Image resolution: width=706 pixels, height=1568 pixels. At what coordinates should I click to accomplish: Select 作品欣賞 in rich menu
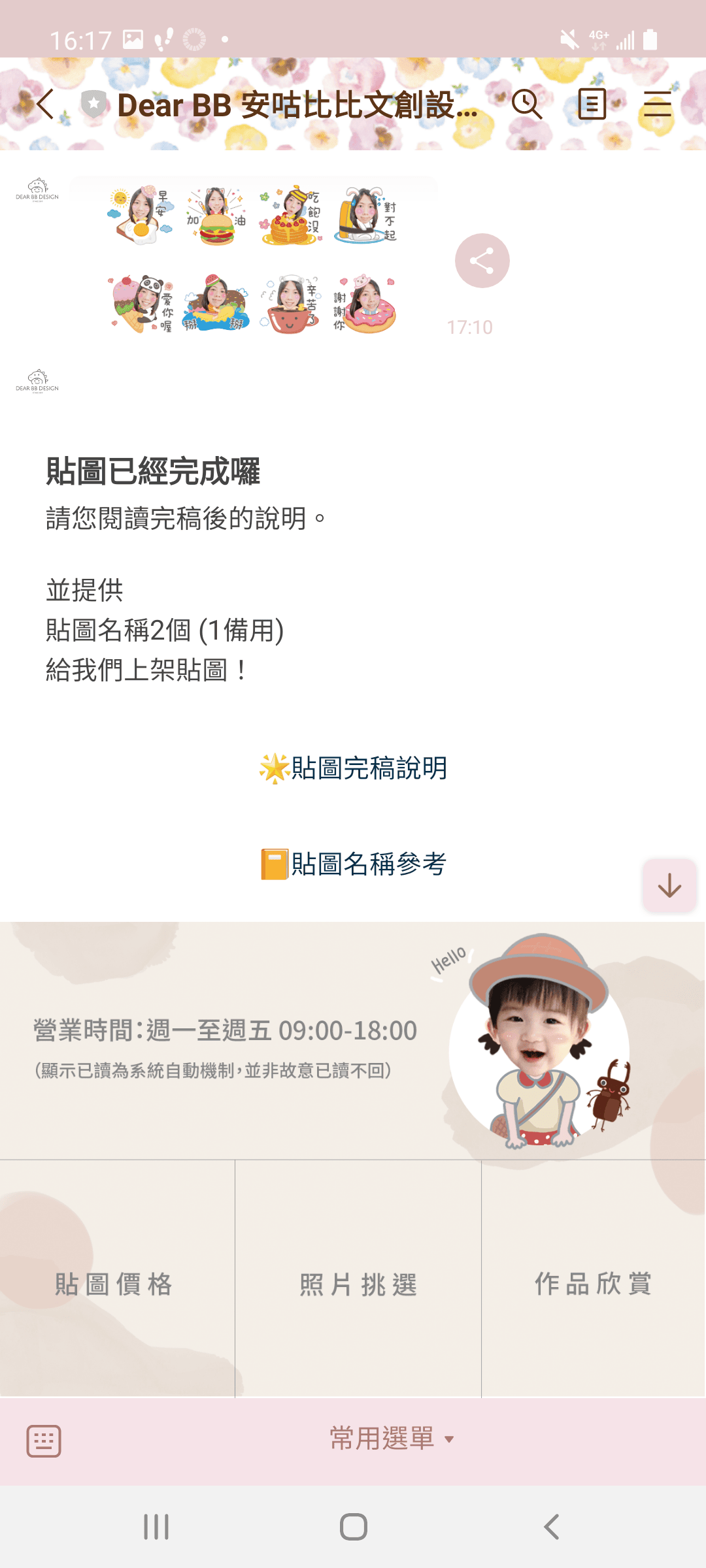coord(594,1284)
